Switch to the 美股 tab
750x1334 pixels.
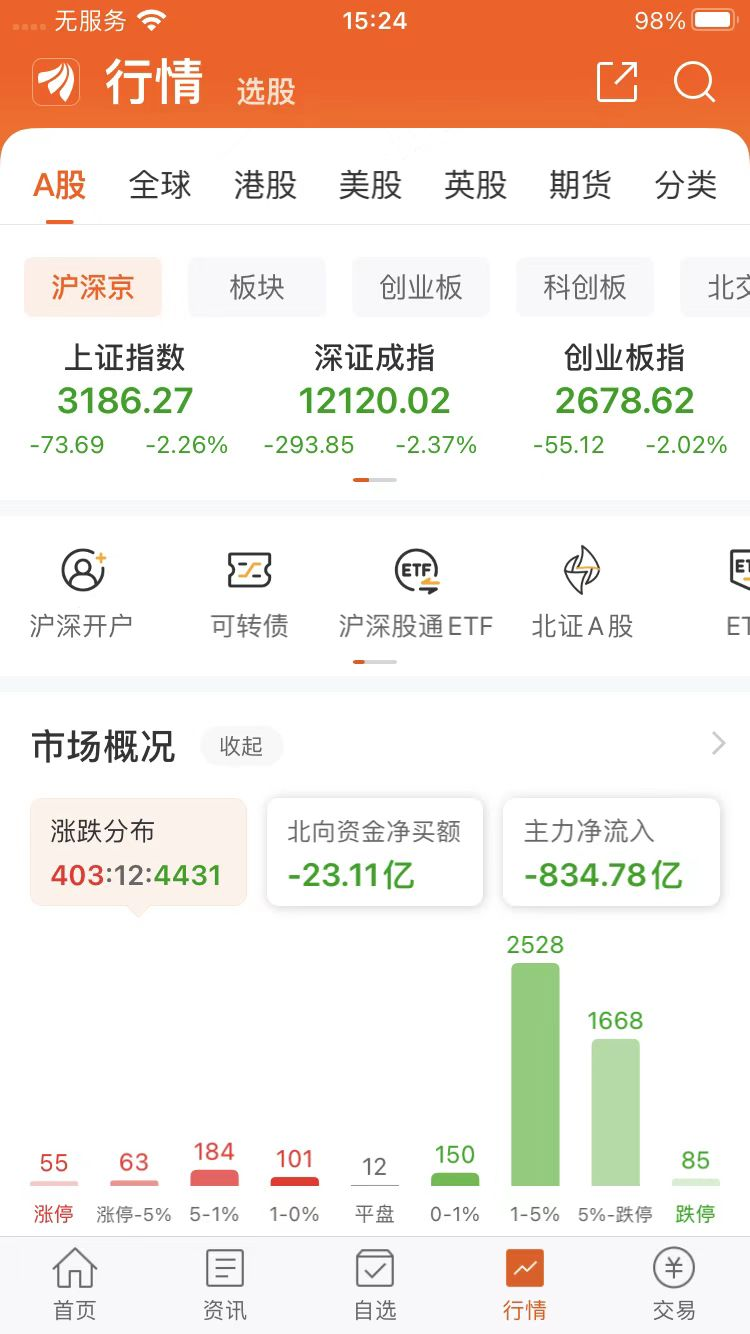(370, 185)
